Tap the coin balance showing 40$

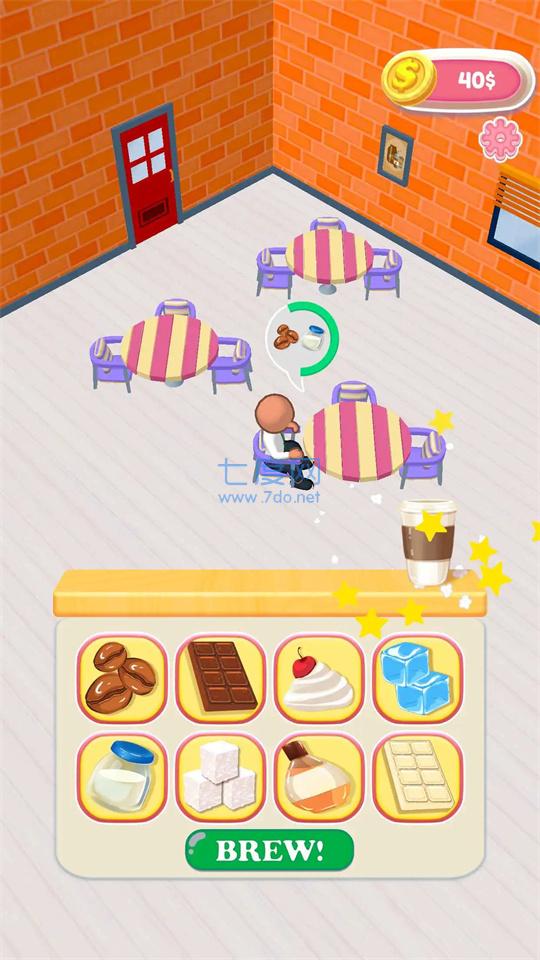459,80
